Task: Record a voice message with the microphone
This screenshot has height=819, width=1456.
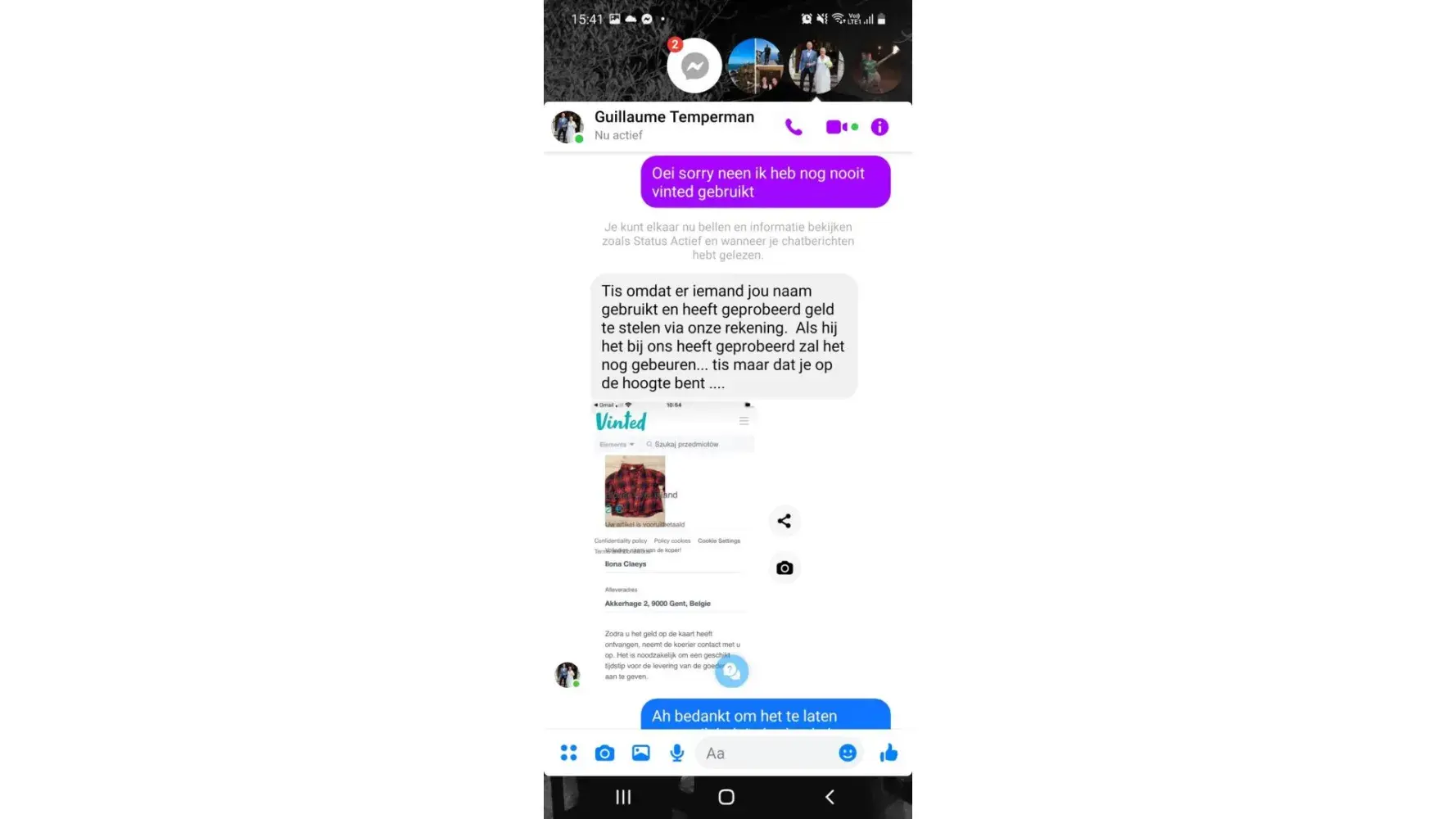Action: pyautogui.click(x=676, y=753)
